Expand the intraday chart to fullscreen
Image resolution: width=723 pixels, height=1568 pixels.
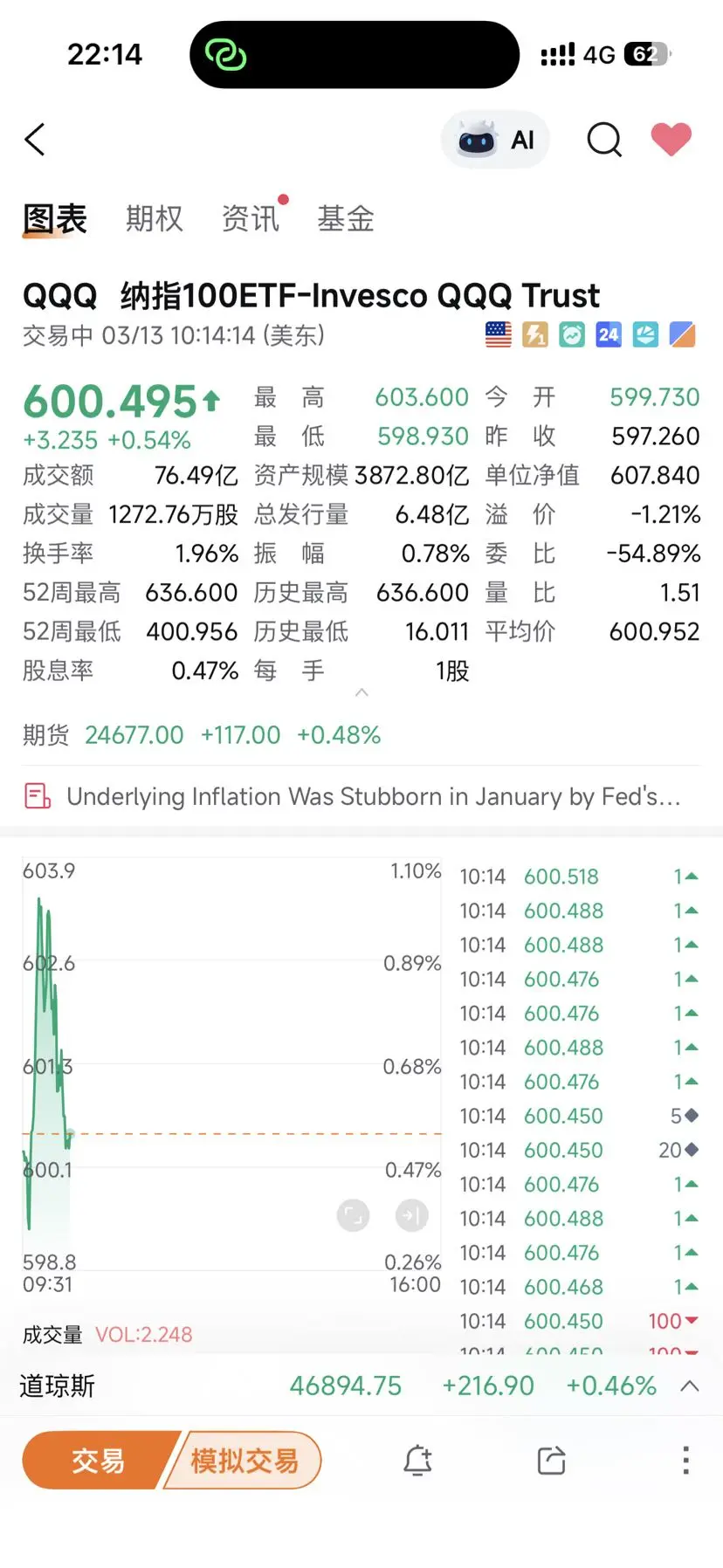pyautogui.click(x=353, y=1215)
